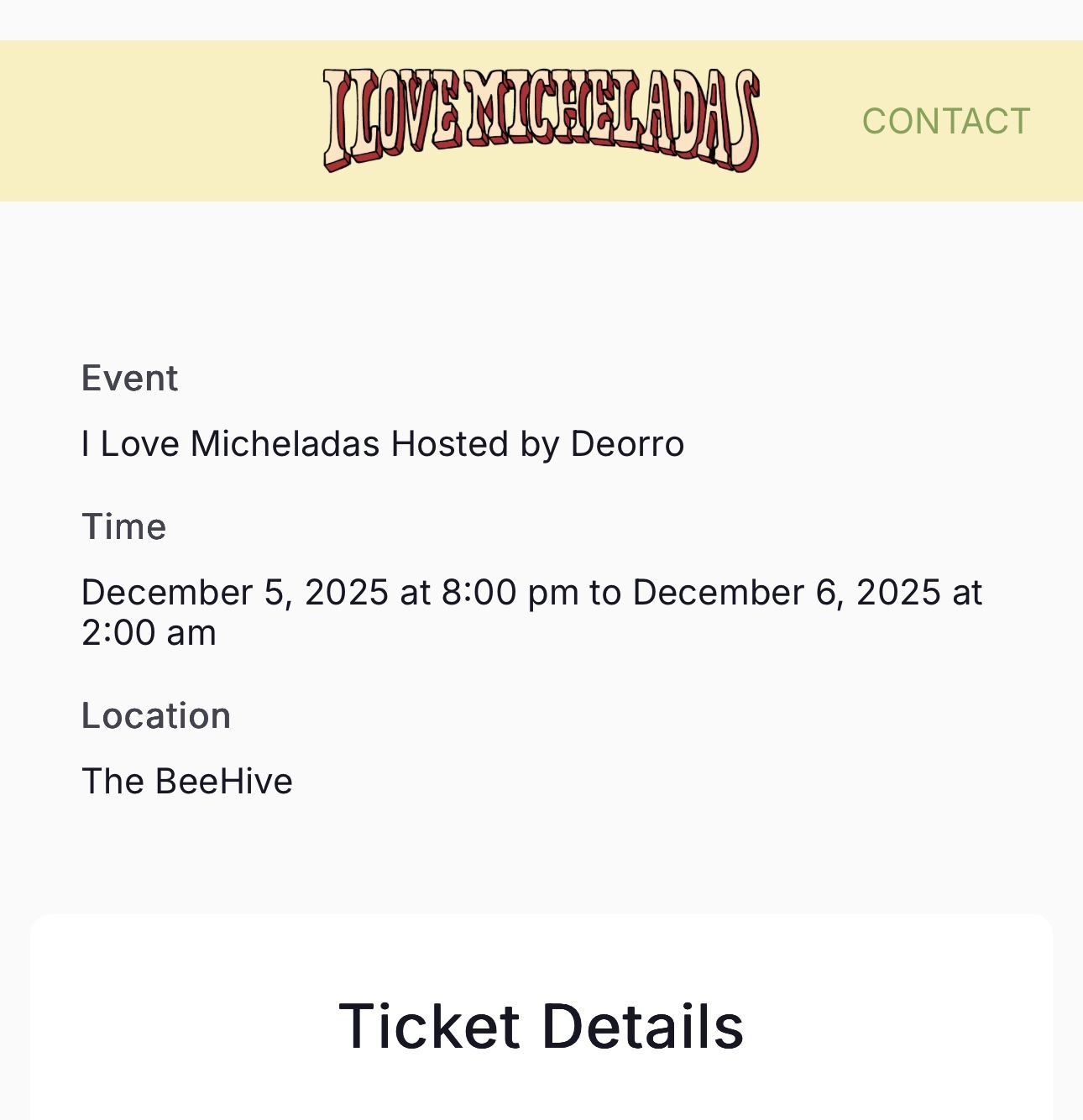The image size is (1083, 1120).
Task: Click the Event heading
Action: (129, 378)
